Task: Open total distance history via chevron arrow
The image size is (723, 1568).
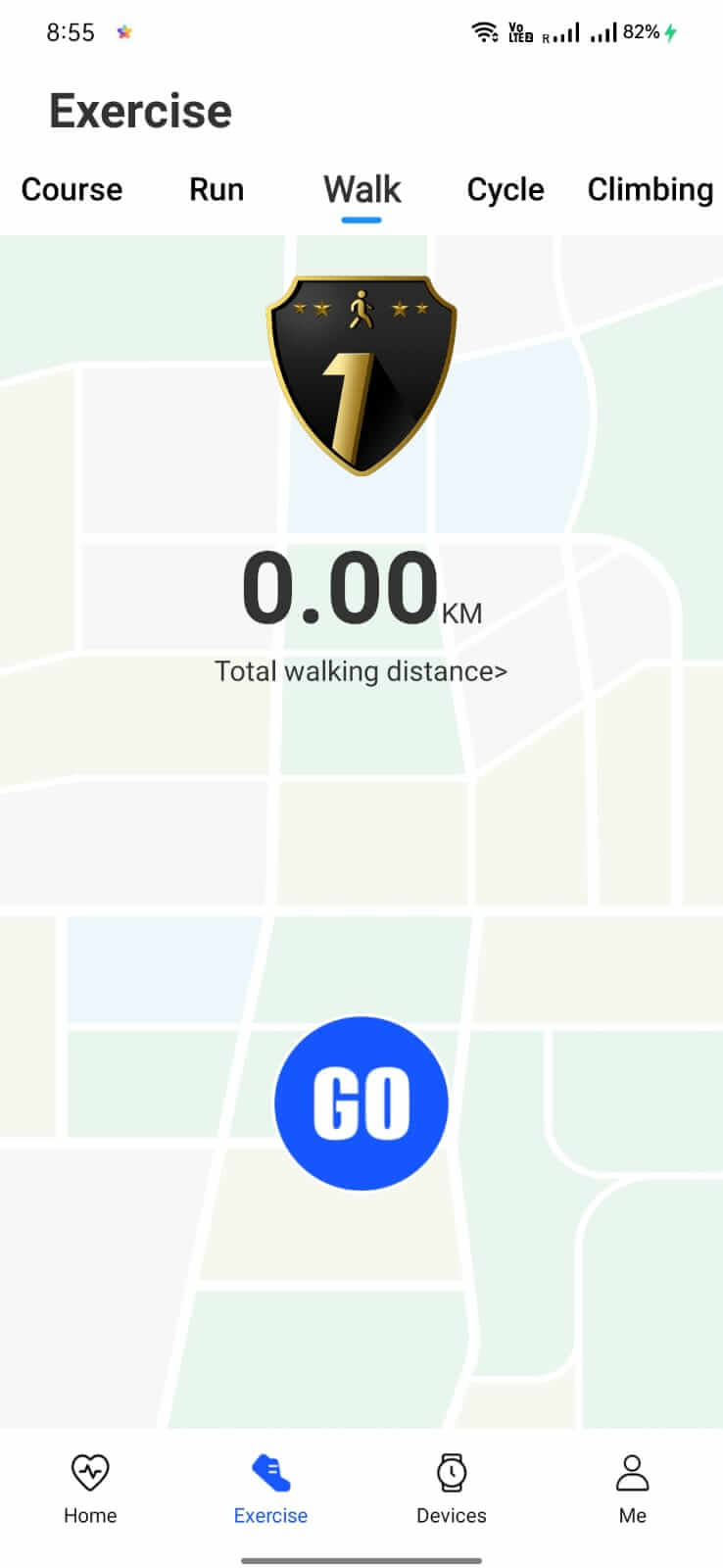Action: click(502, 671)
